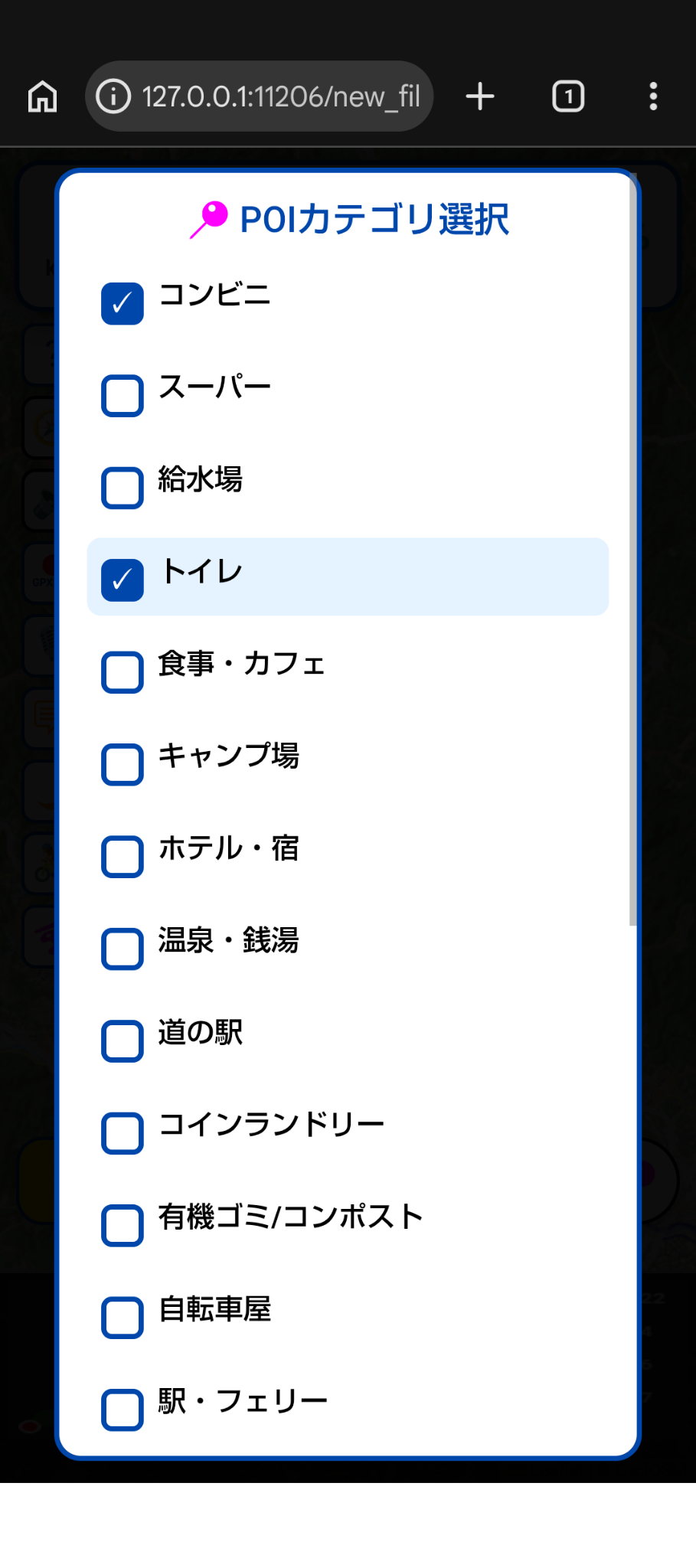696x1568 pixels.
Task: Select キャンプ場 category
Action: click(x=123, y=764)
